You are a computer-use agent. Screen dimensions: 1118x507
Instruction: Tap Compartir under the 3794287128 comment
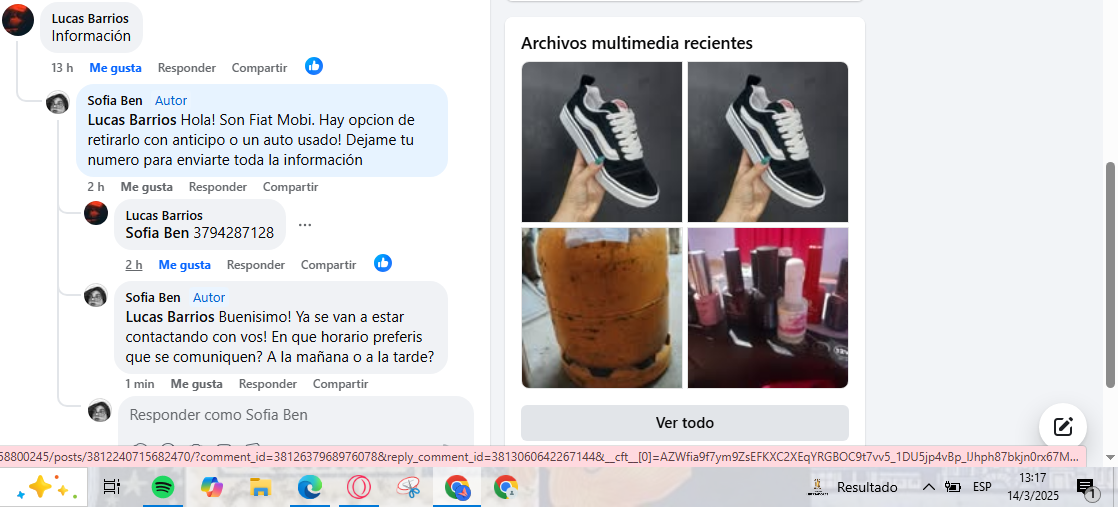coord(328,265)
